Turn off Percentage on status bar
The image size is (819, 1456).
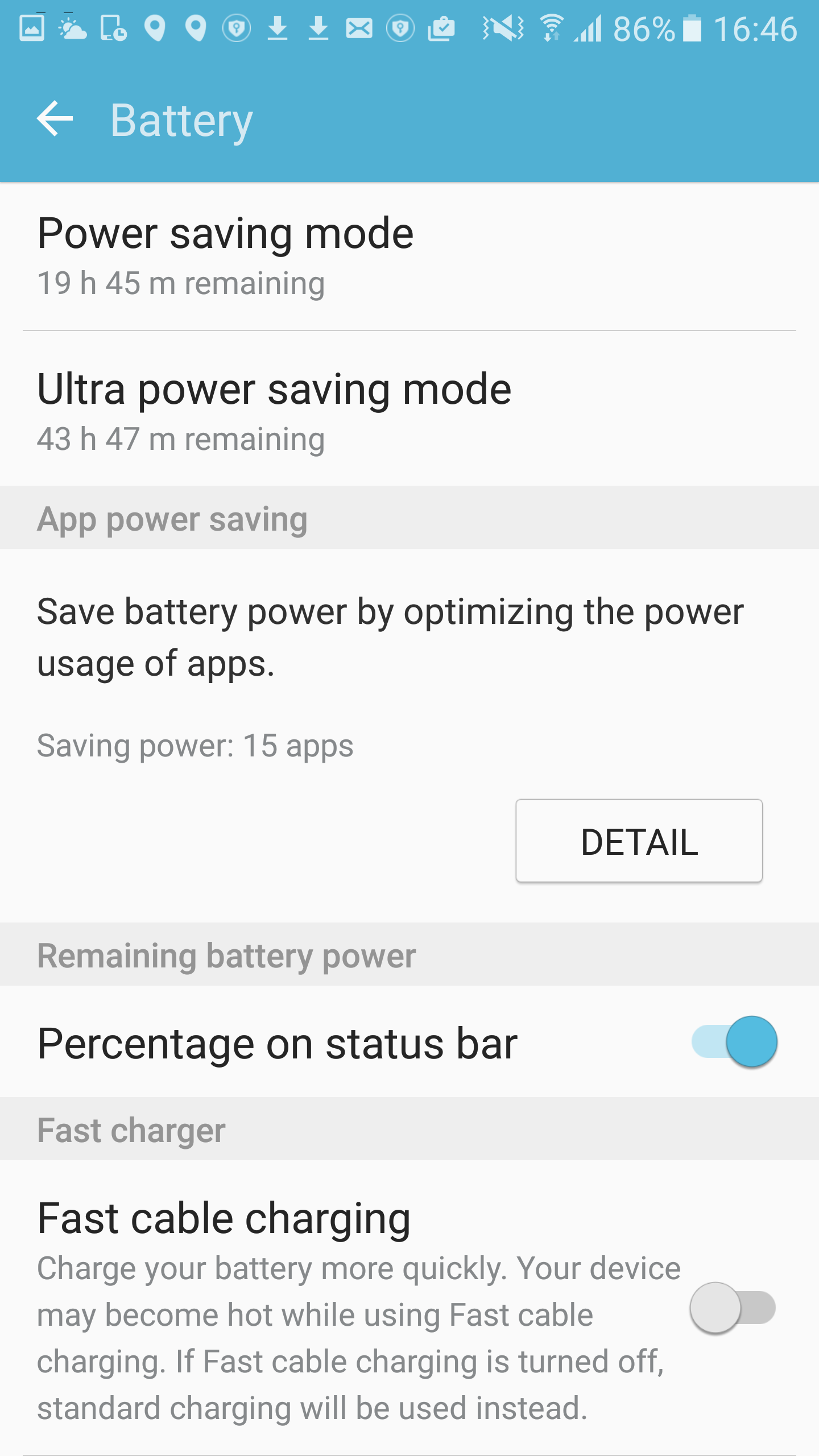pos(734,1041)
